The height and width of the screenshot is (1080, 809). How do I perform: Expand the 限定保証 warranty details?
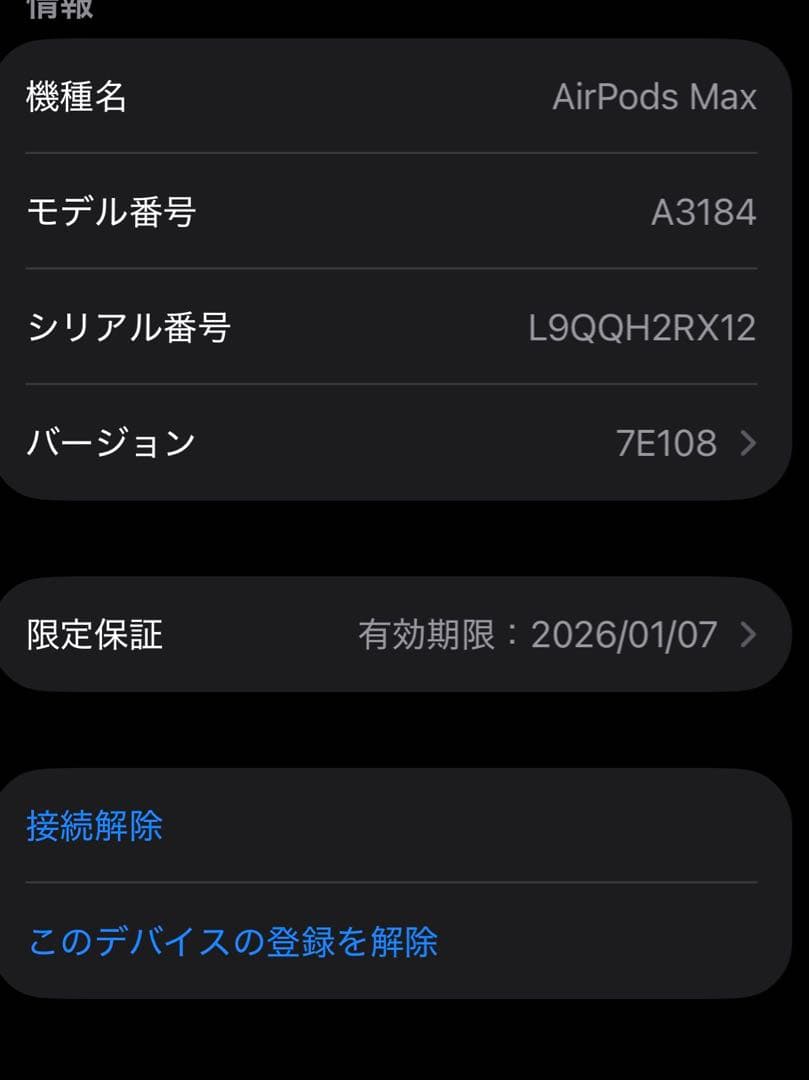pos(400,635)
